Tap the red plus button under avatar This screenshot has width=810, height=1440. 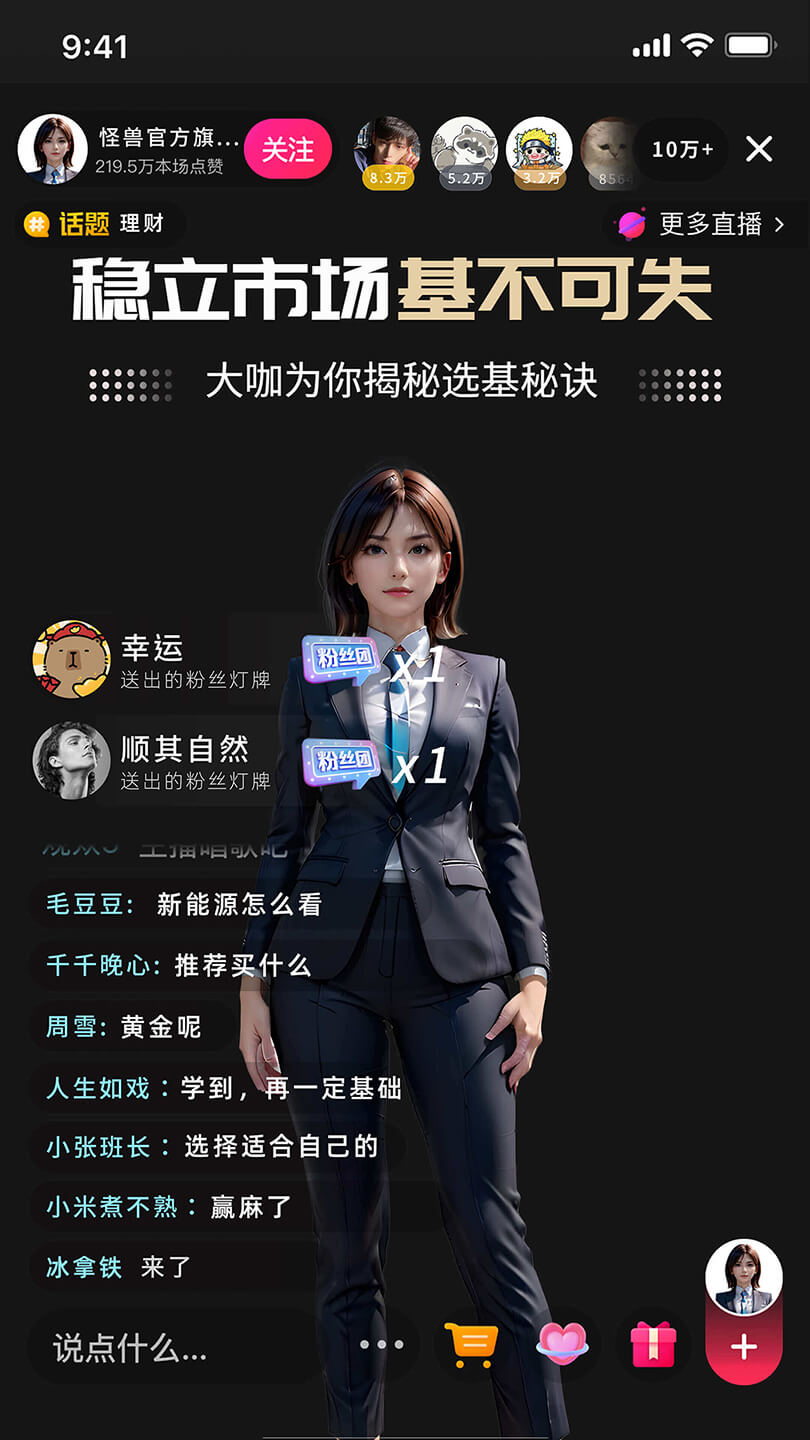click(x=743, y=1348)
